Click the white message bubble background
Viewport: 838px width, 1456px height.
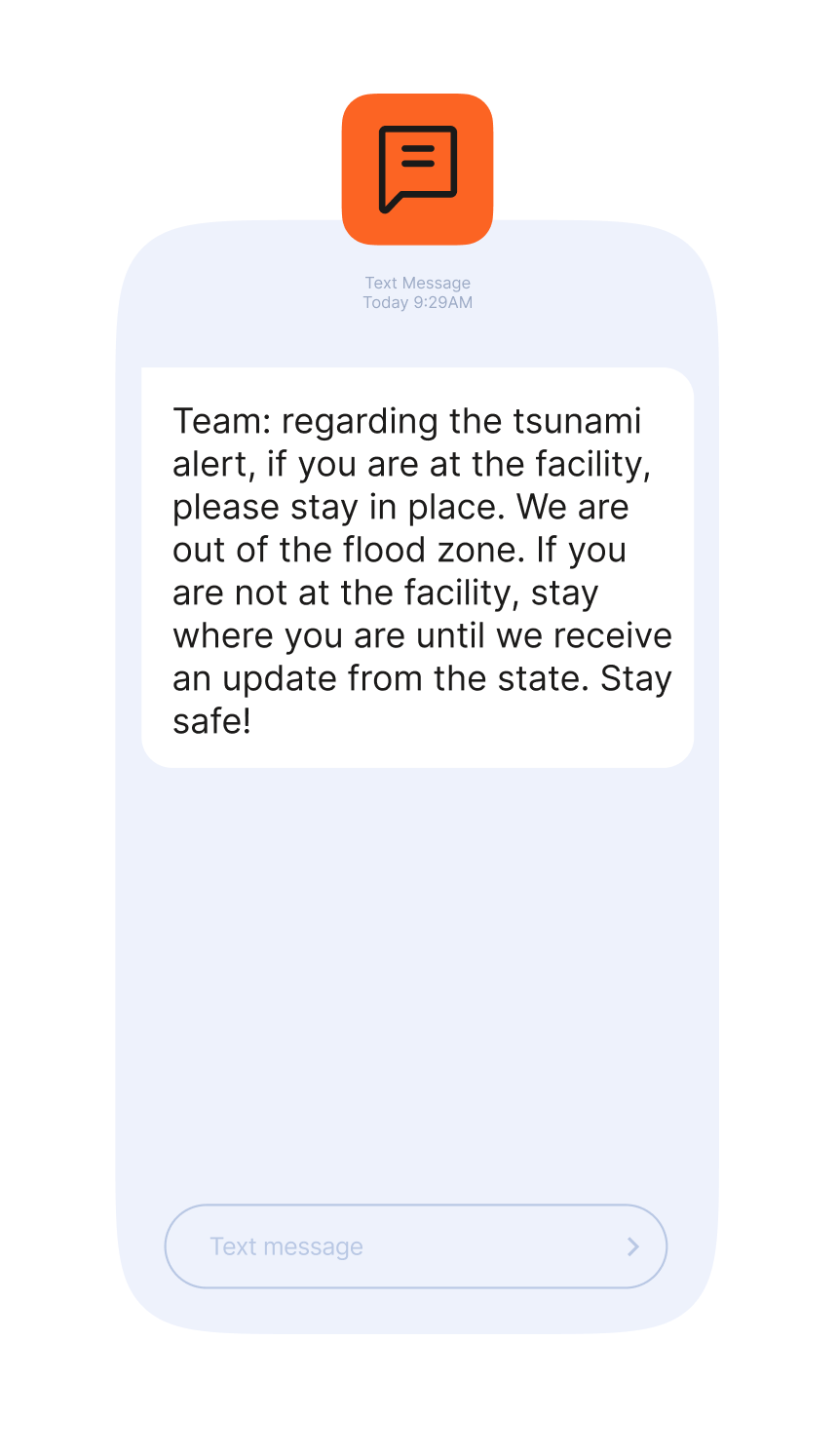pos(417,567)
